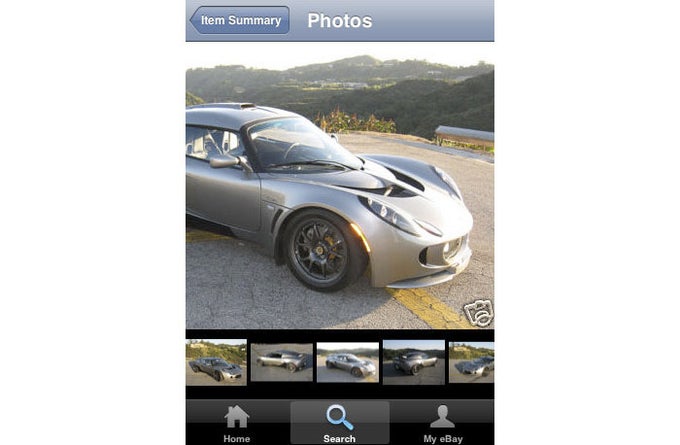Go back to Item Summary

click(240, 20)
